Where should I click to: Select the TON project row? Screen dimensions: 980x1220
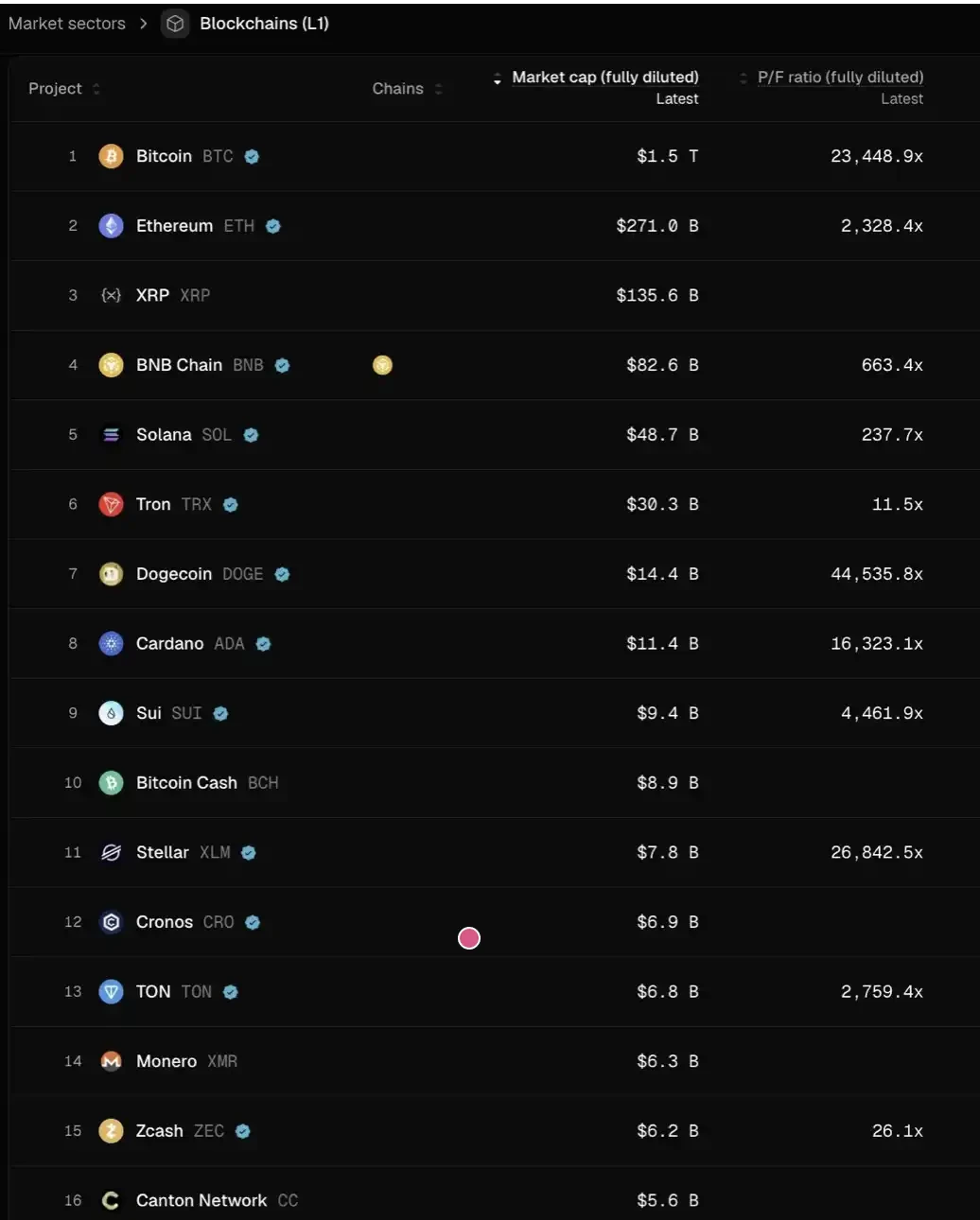click(x=153, y=992)
